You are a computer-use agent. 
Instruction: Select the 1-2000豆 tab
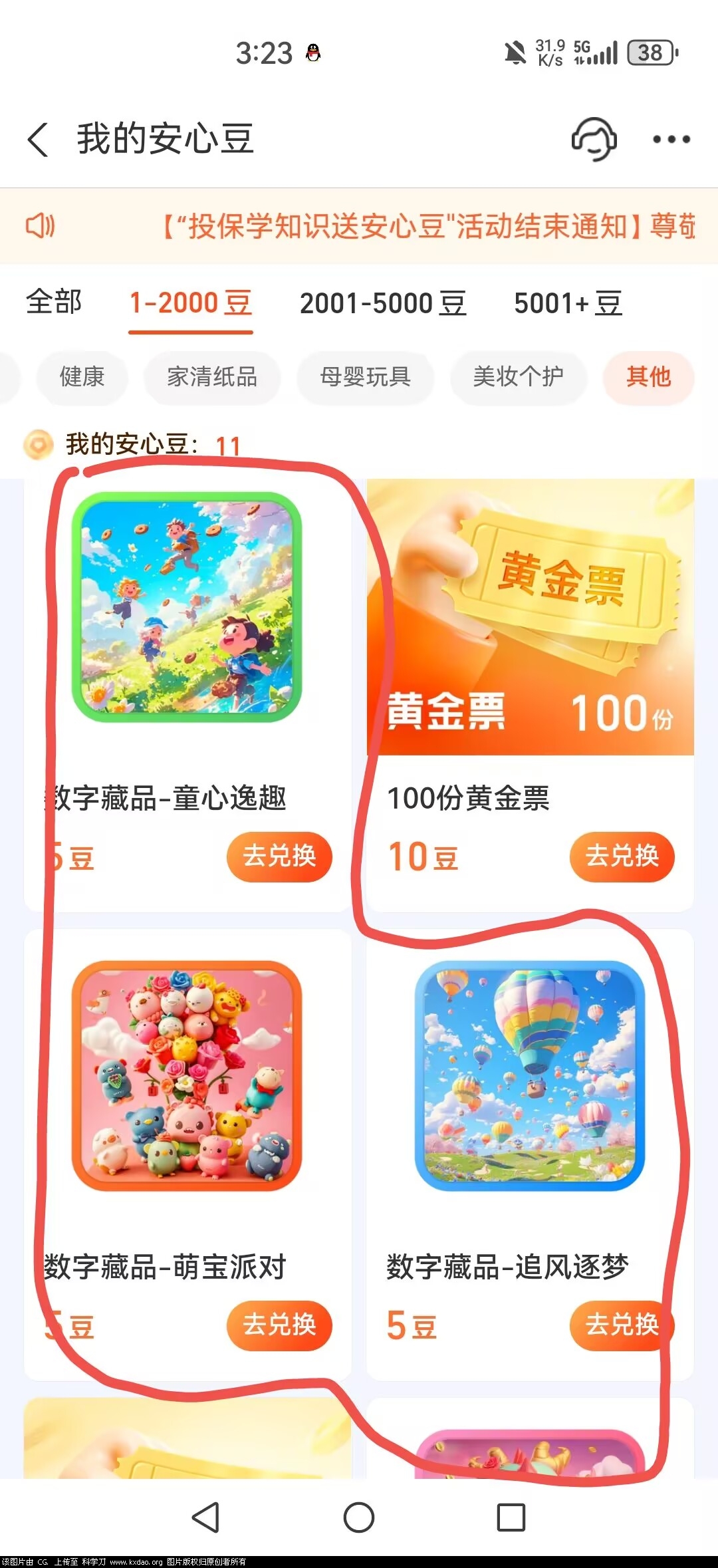[191, 304]
